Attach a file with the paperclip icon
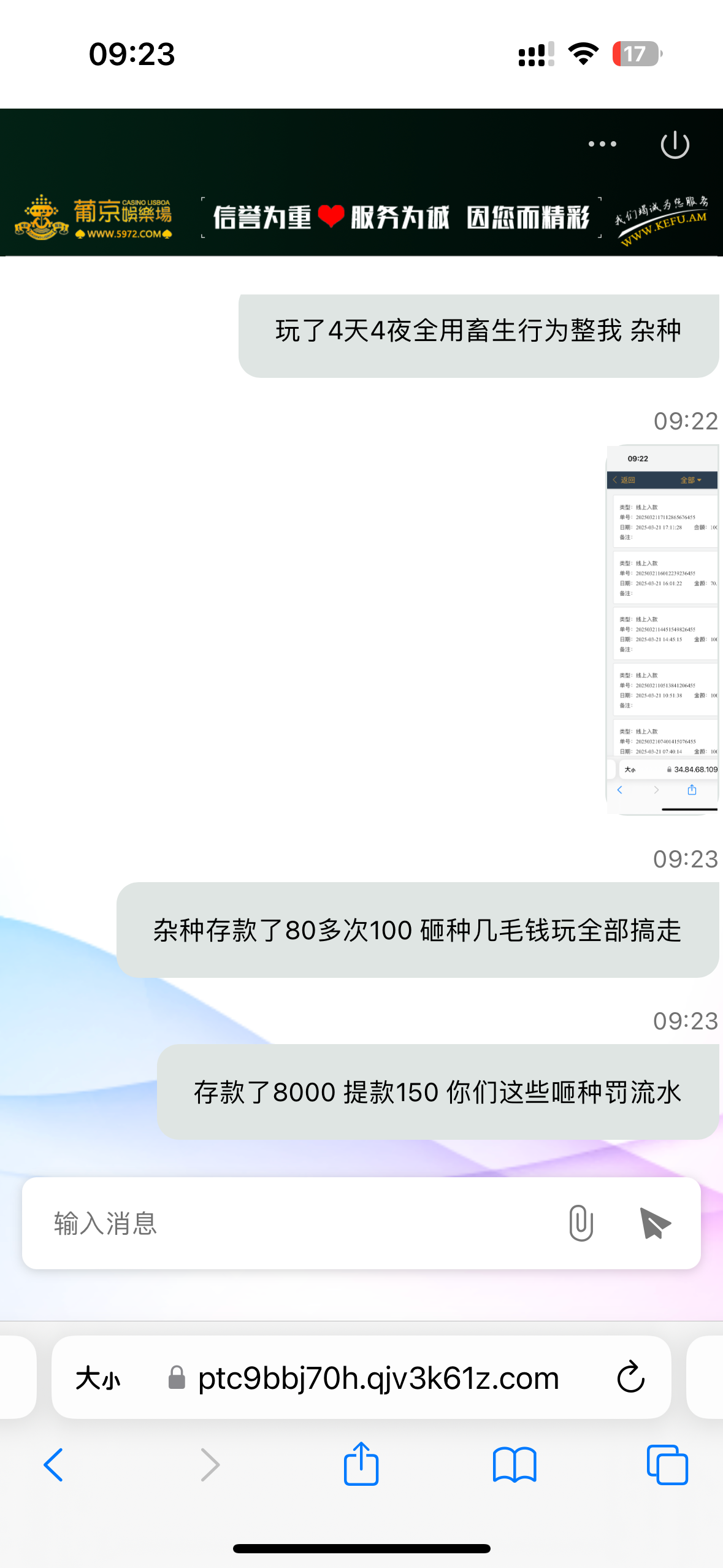 (580, 1223)
